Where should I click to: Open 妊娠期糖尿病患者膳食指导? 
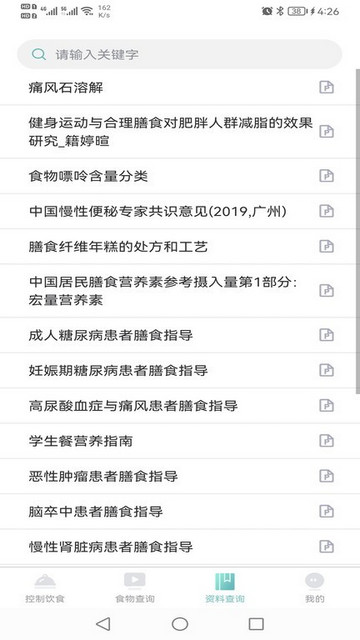(178, 370)
